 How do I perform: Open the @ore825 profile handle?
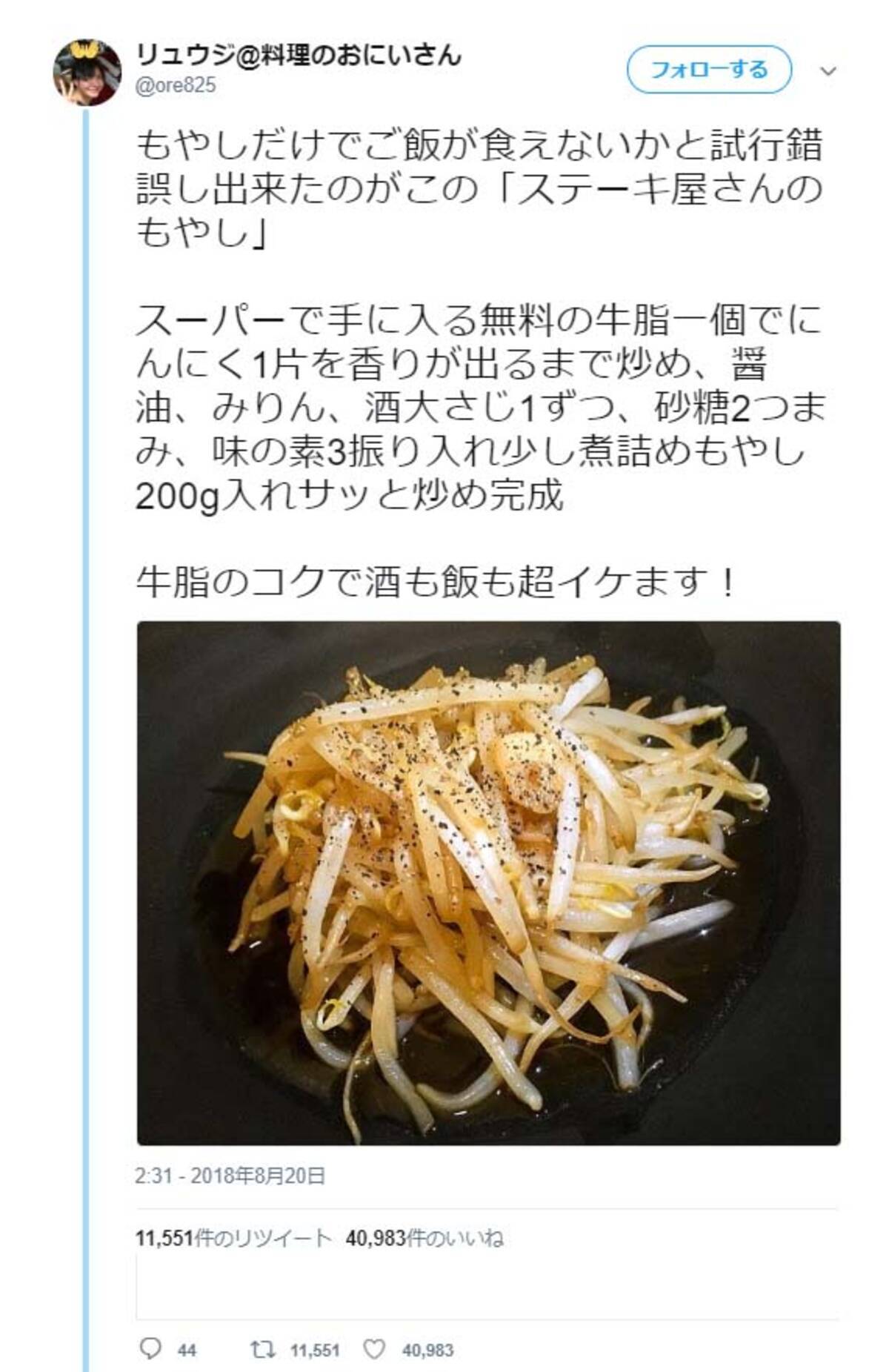(176, 85)
